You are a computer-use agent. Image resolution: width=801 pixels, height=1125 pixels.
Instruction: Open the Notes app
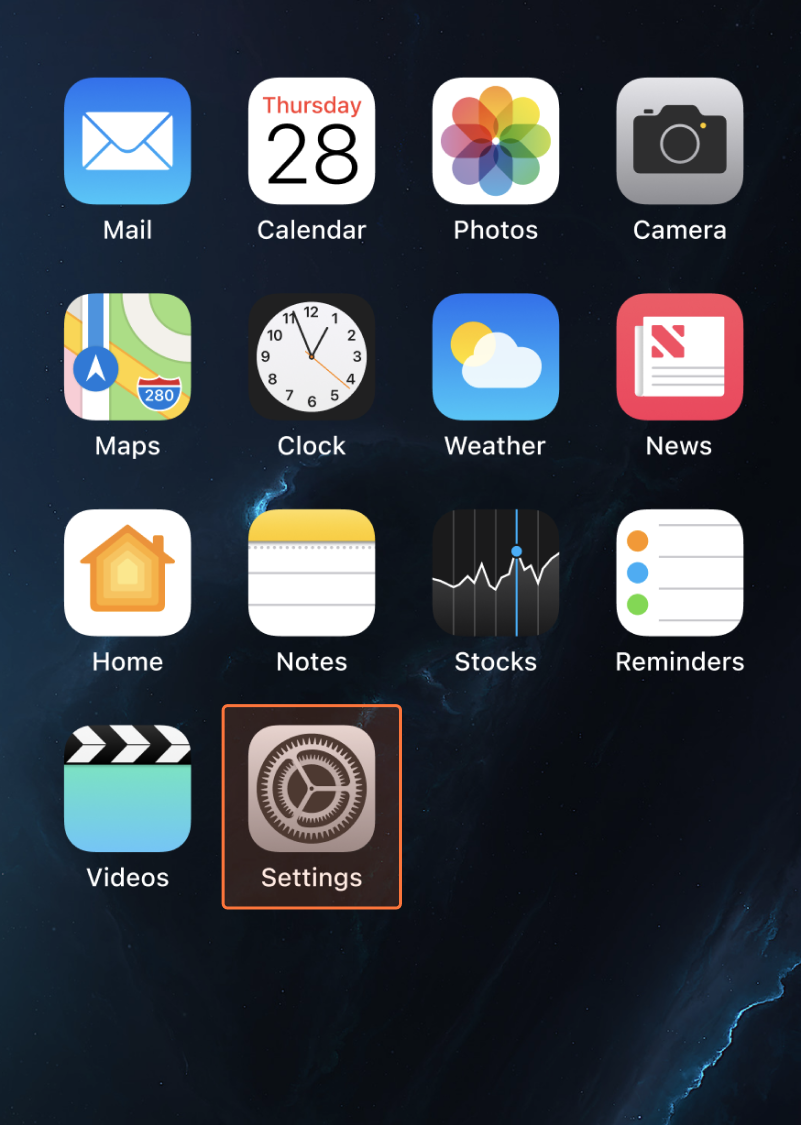(311, 573)
